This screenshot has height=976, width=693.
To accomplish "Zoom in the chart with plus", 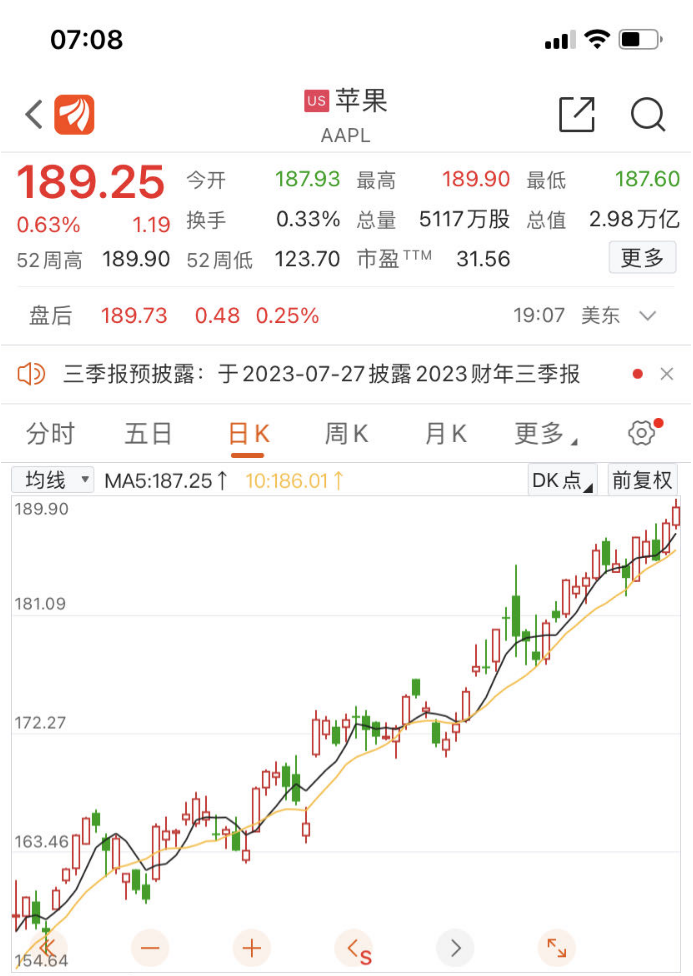I will [251, 947].
